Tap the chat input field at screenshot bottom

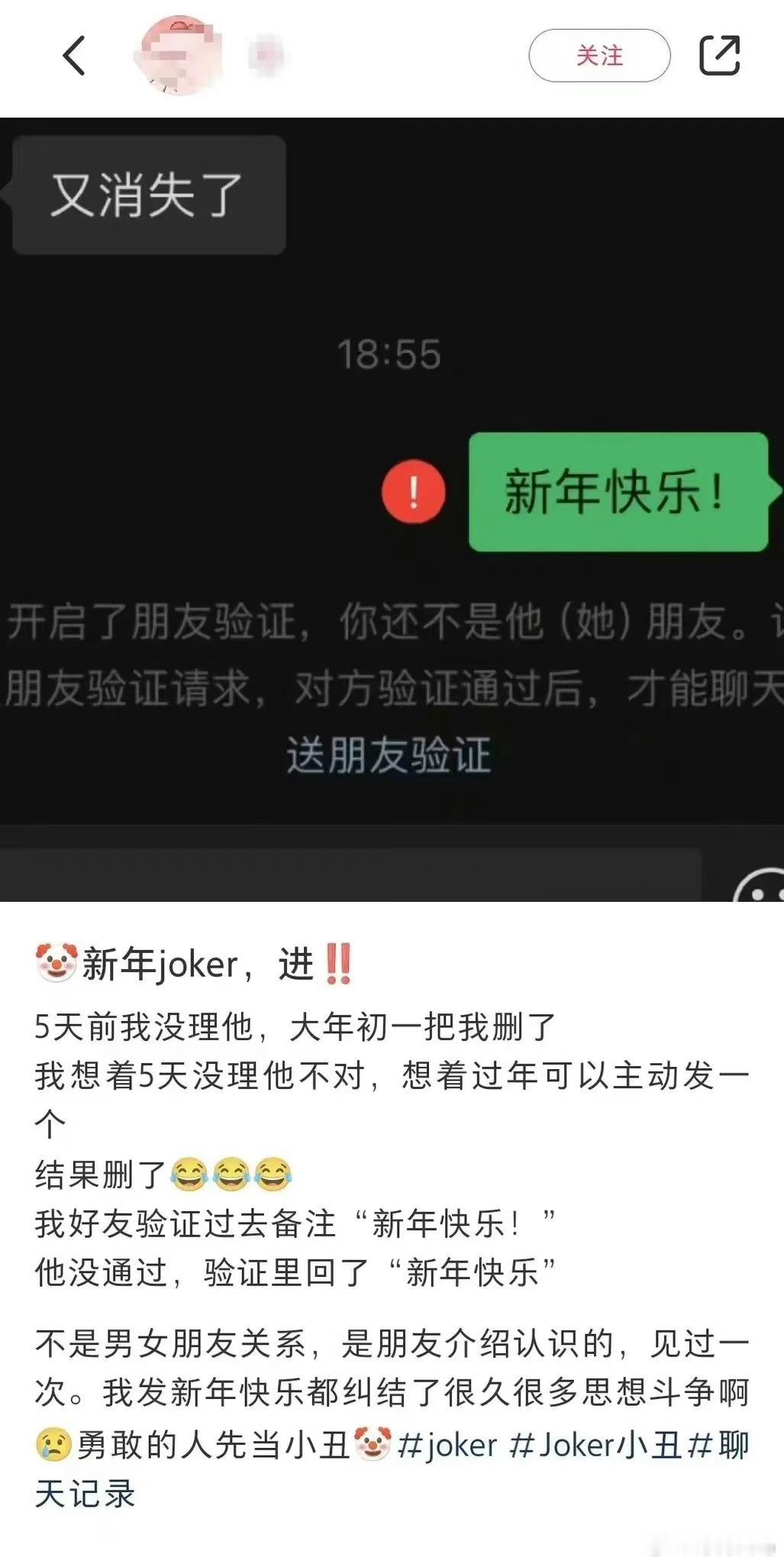tap(344, 878)
